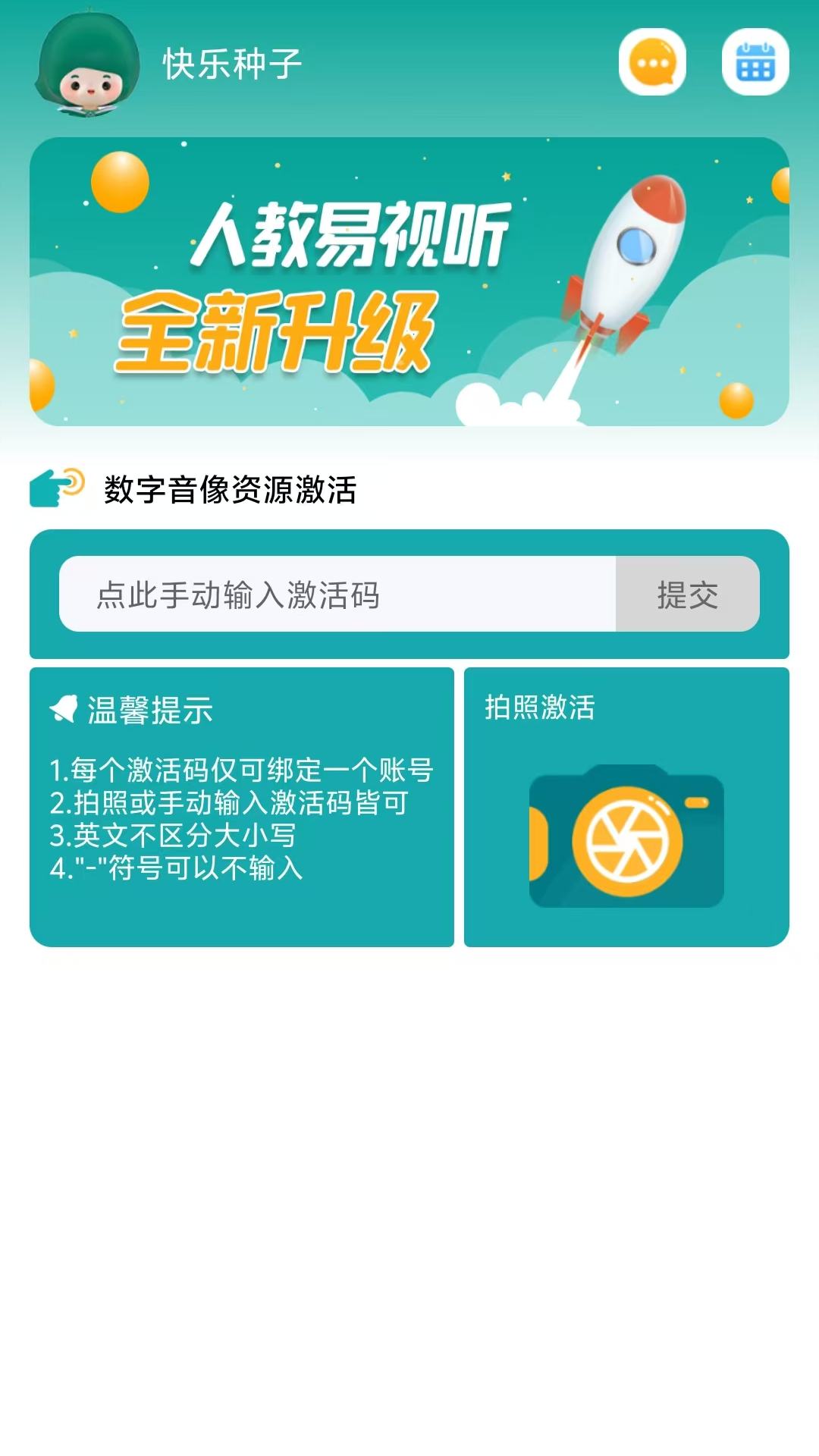Click the megaphone icon beside 温馨提示
Screen dimensions: 819x1456
(x=65, y=707)
